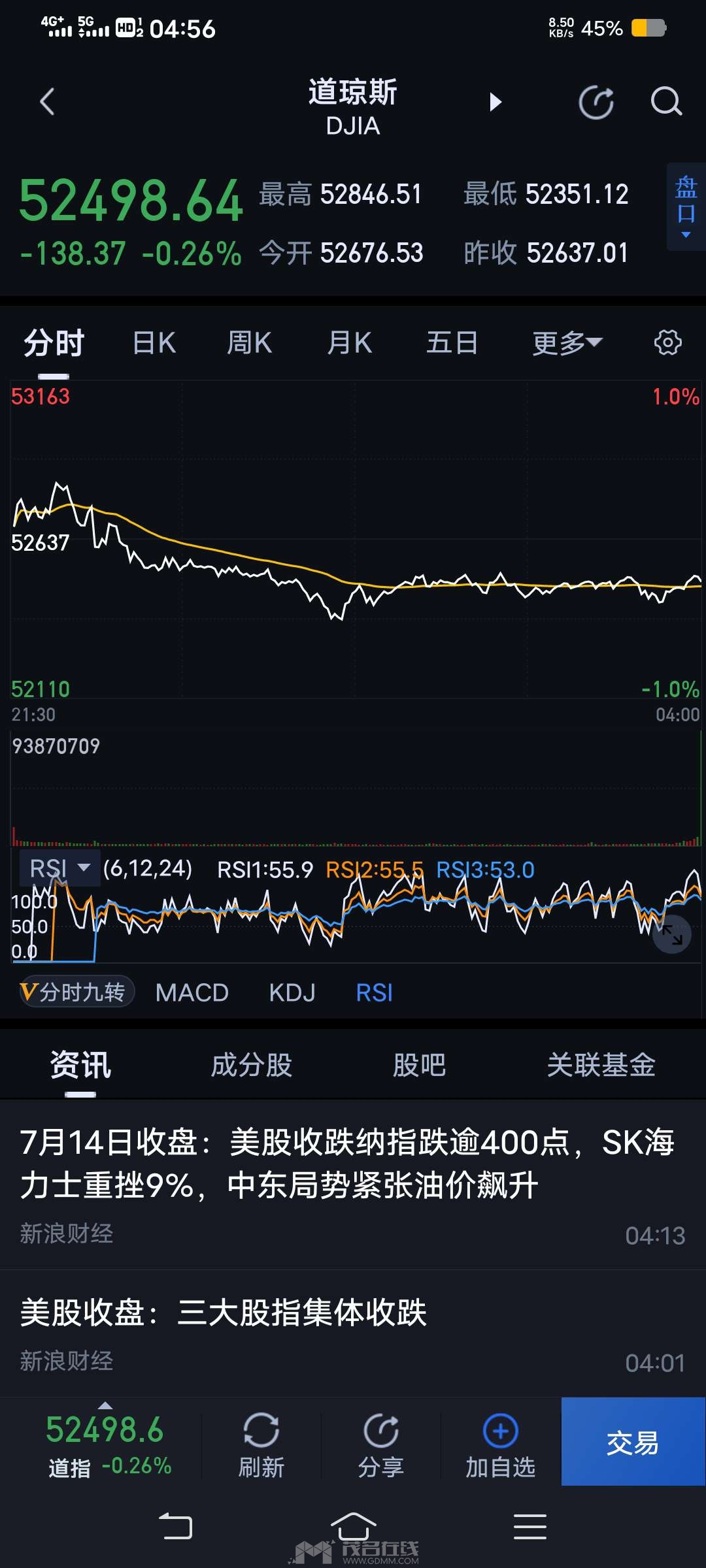Select the 月K chart tab
The height and width of the screenshot is (1568, 706).
point(350,343)
